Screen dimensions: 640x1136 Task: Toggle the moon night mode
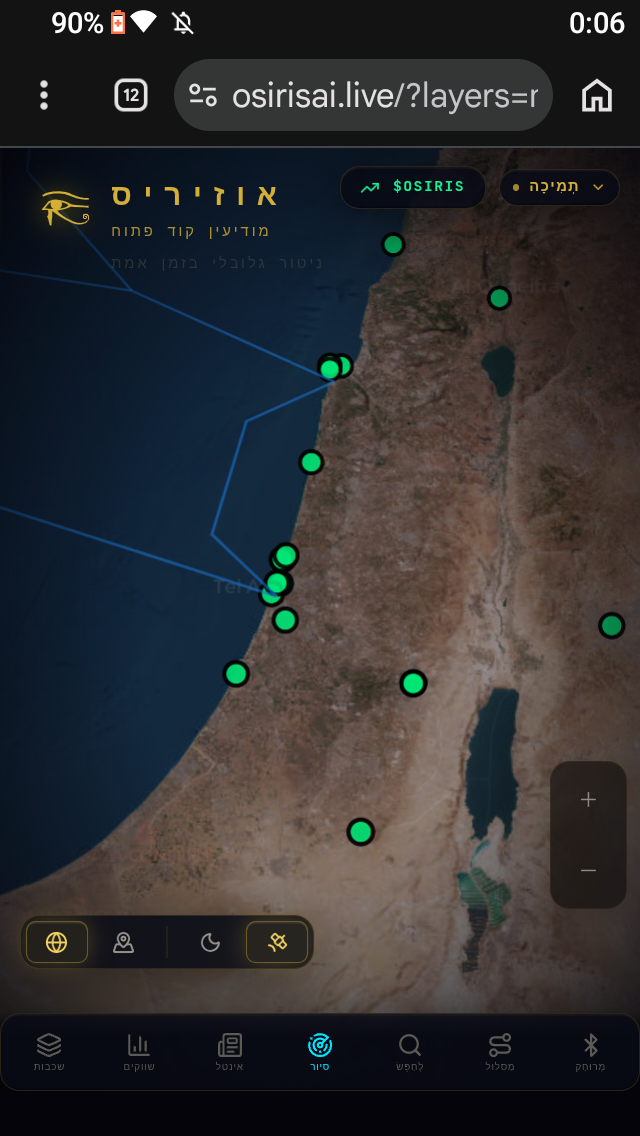210,942
